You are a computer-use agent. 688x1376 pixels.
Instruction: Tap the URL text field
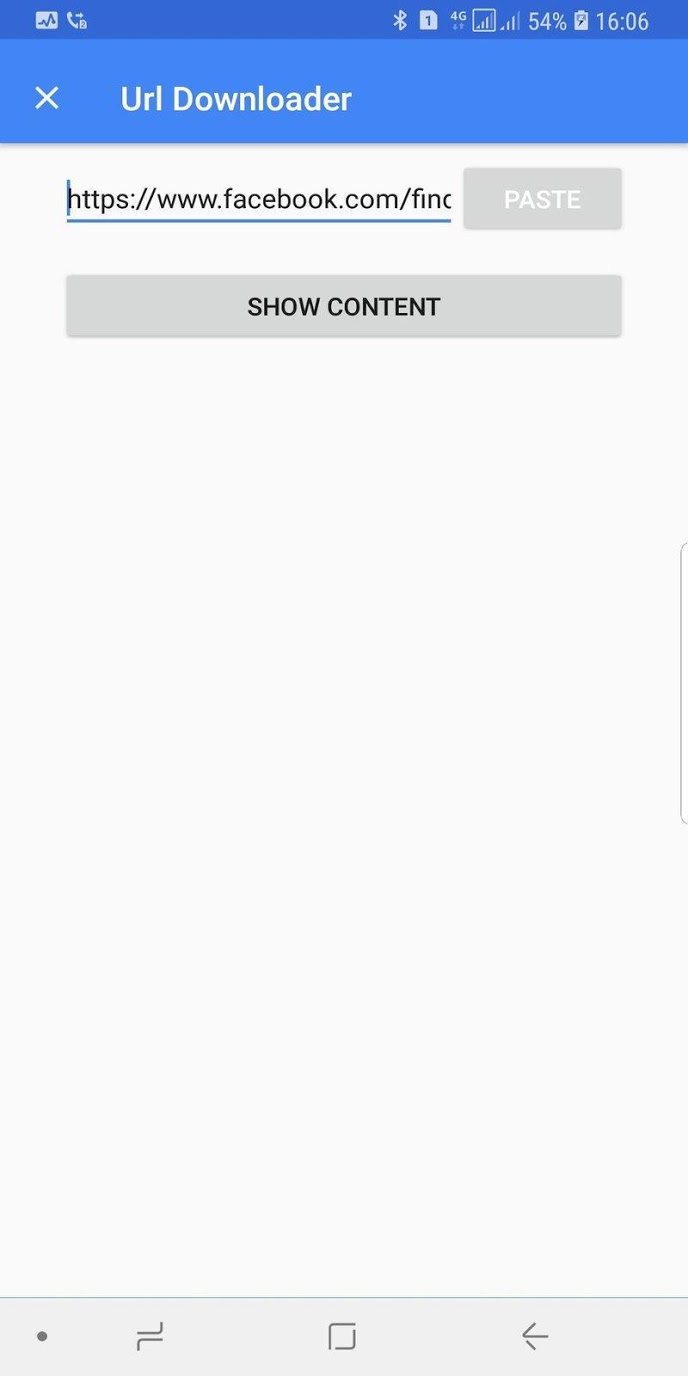258,200
